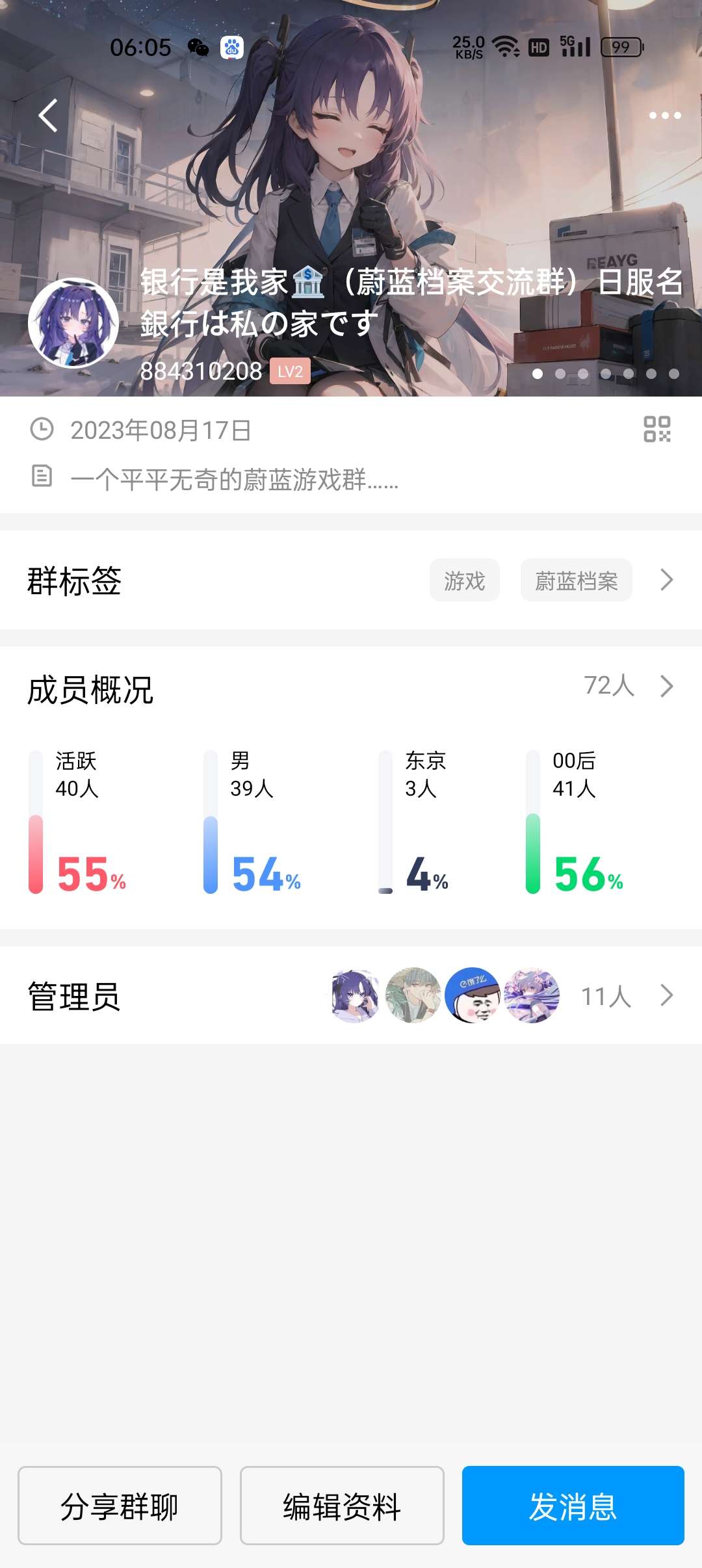Expand the group description text row
This screenshot has height=1568, width=702.
(234, 480)
